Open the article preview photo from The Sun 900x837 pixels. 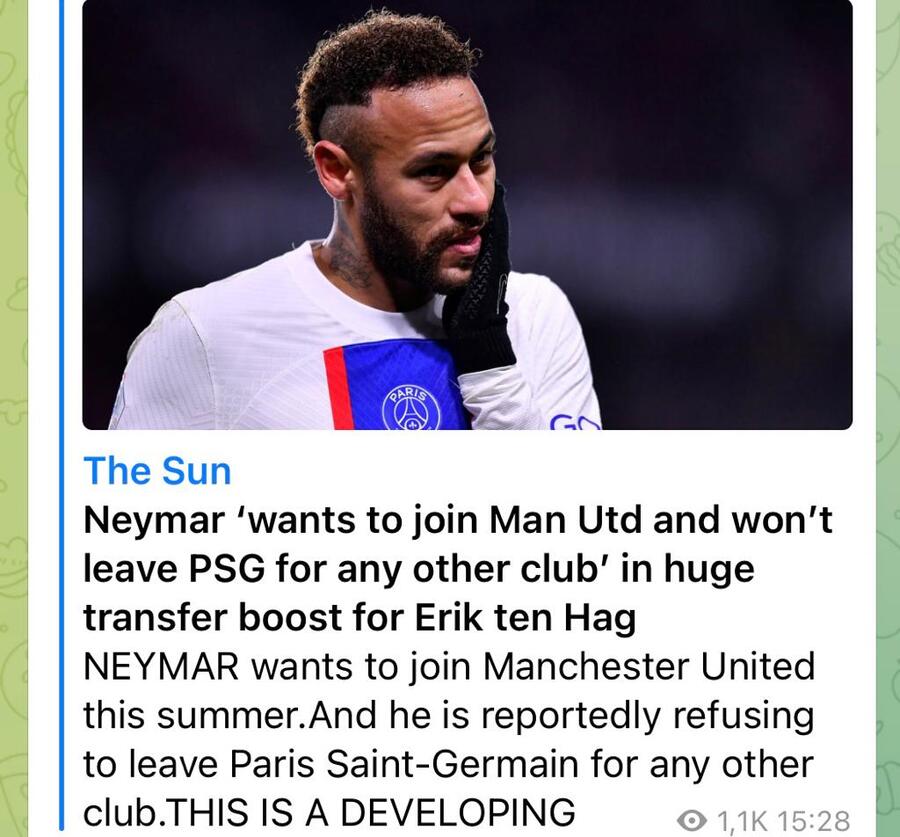pyautogui.click(x=467, y=215)
